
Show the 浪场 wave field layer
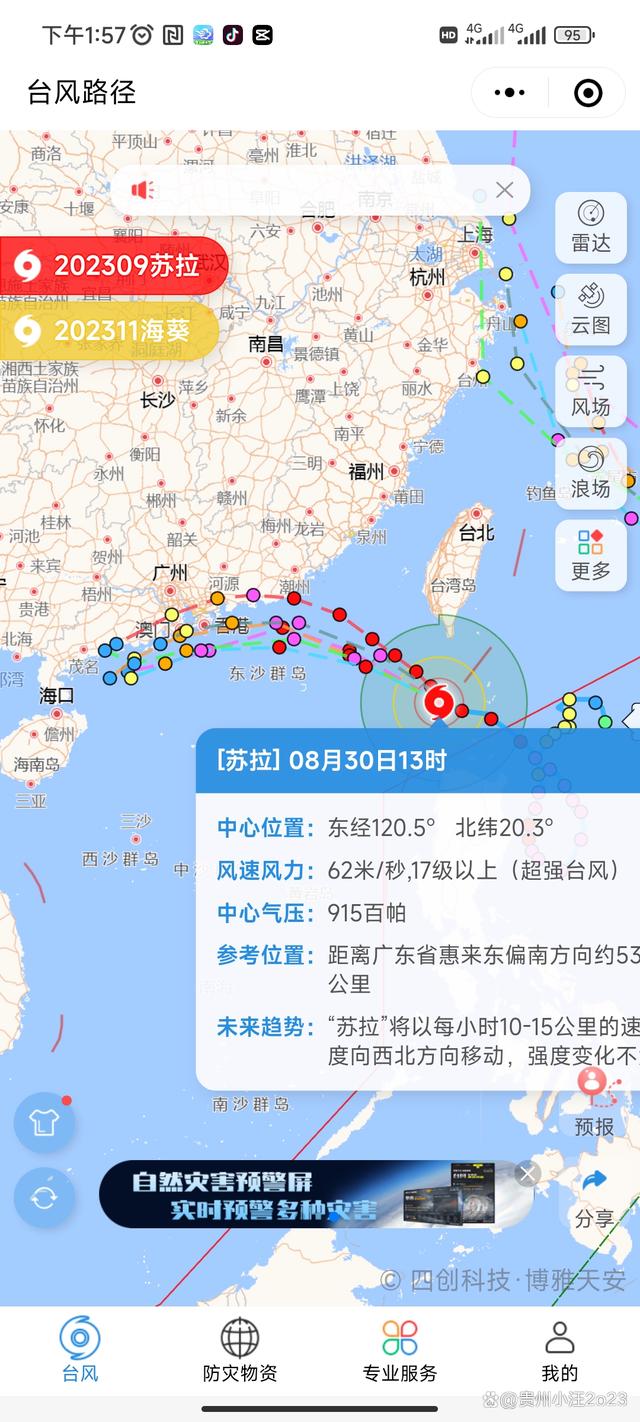(x=590, y=471)
